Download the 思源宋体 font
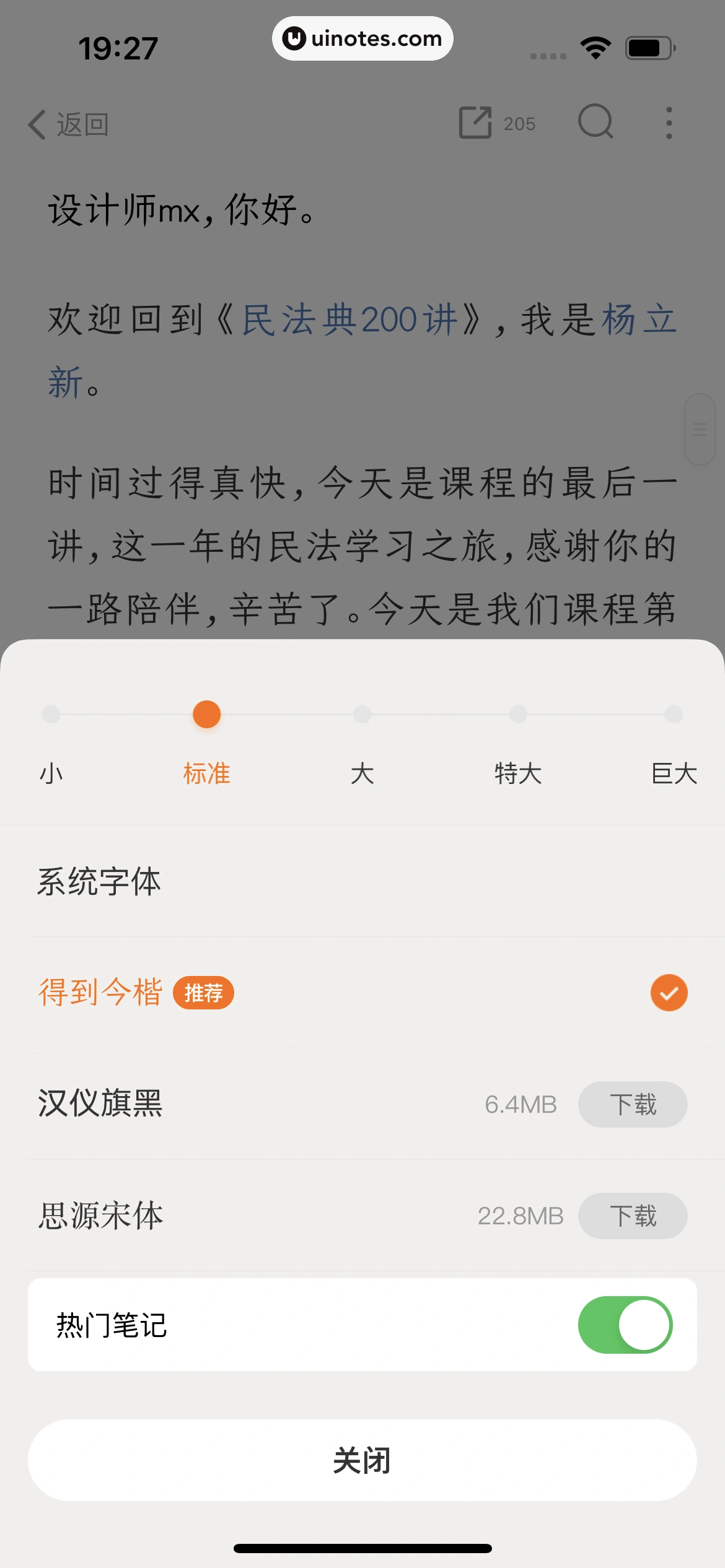725x1568 pixels. [632, 1216]
